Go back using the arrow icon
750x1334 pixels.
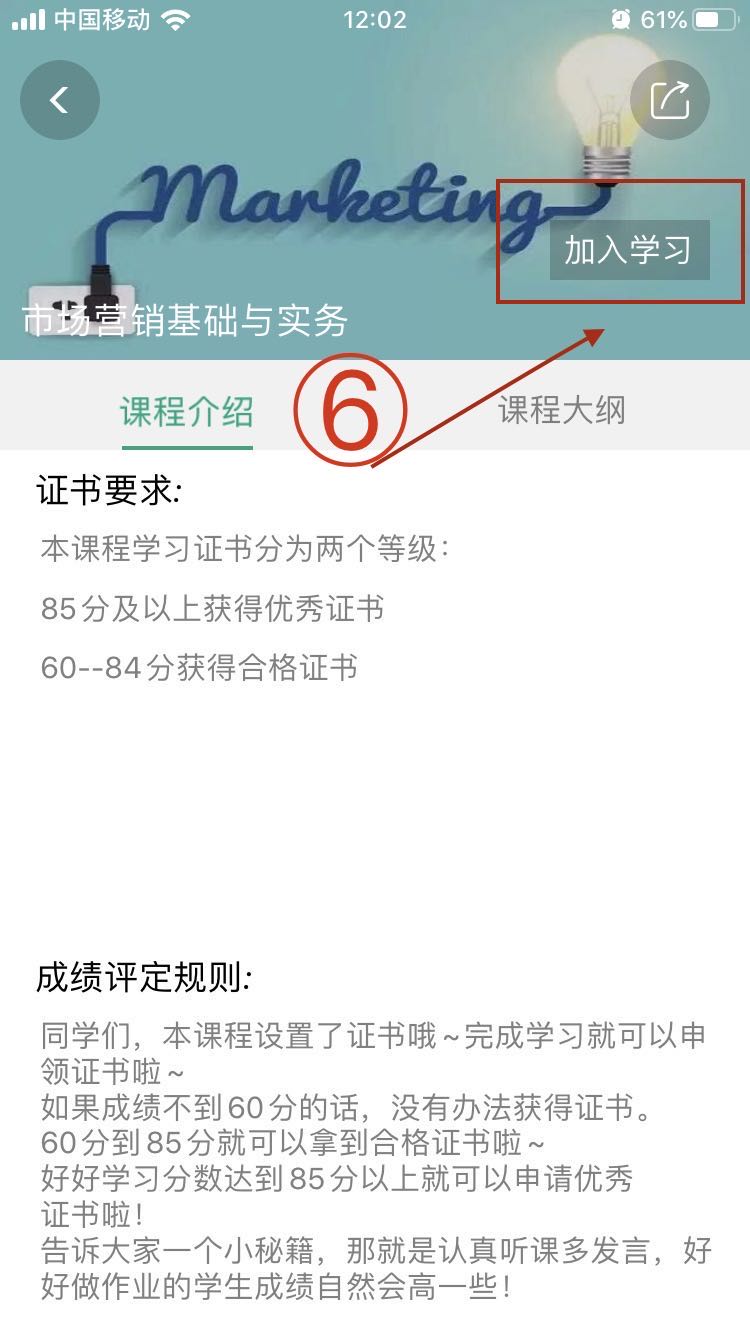(60, 100)
